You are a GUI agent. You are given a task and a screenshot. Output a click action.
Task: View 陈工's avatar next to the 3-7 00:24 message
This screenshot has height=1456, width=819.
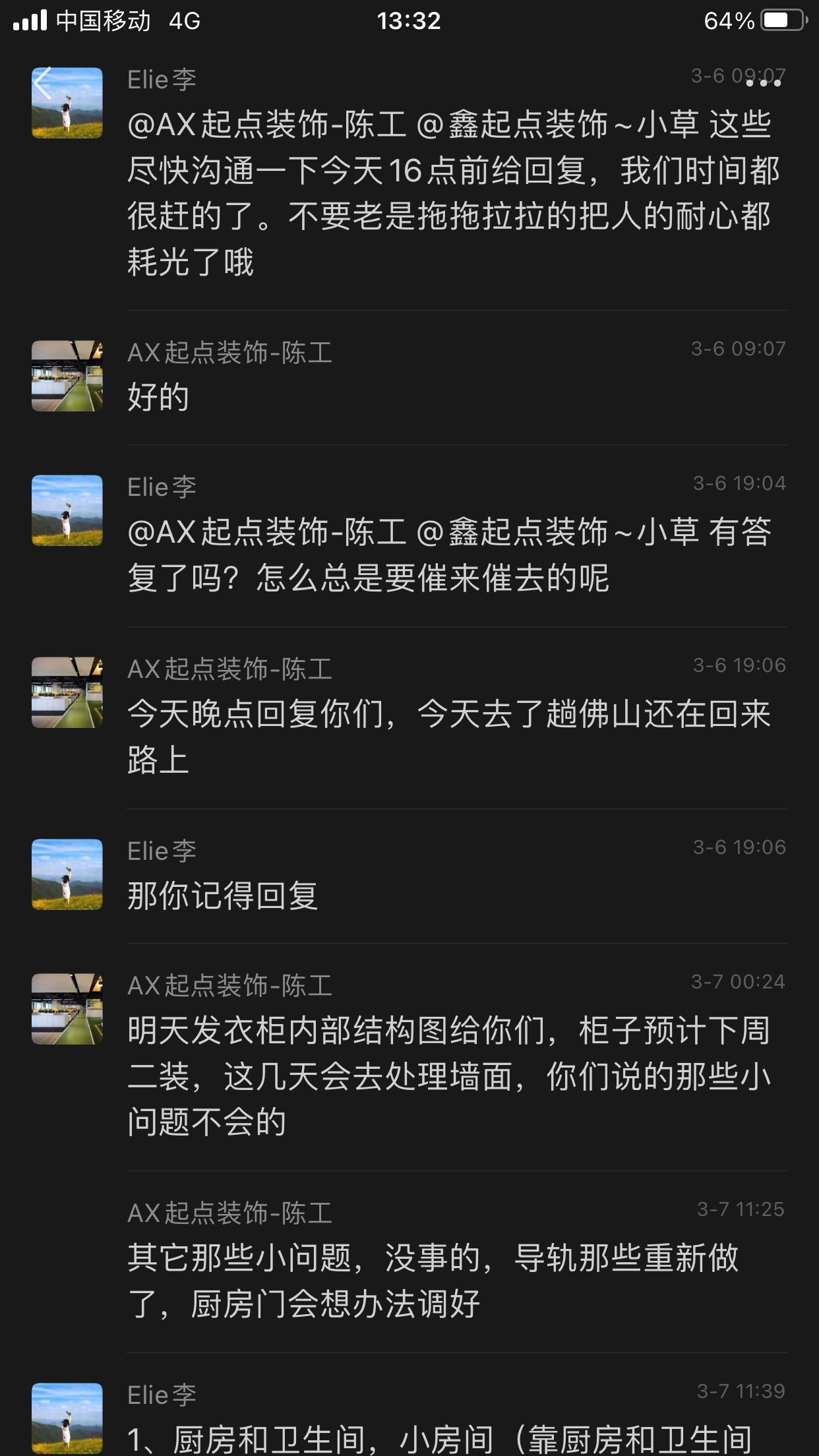(67, 1009)
